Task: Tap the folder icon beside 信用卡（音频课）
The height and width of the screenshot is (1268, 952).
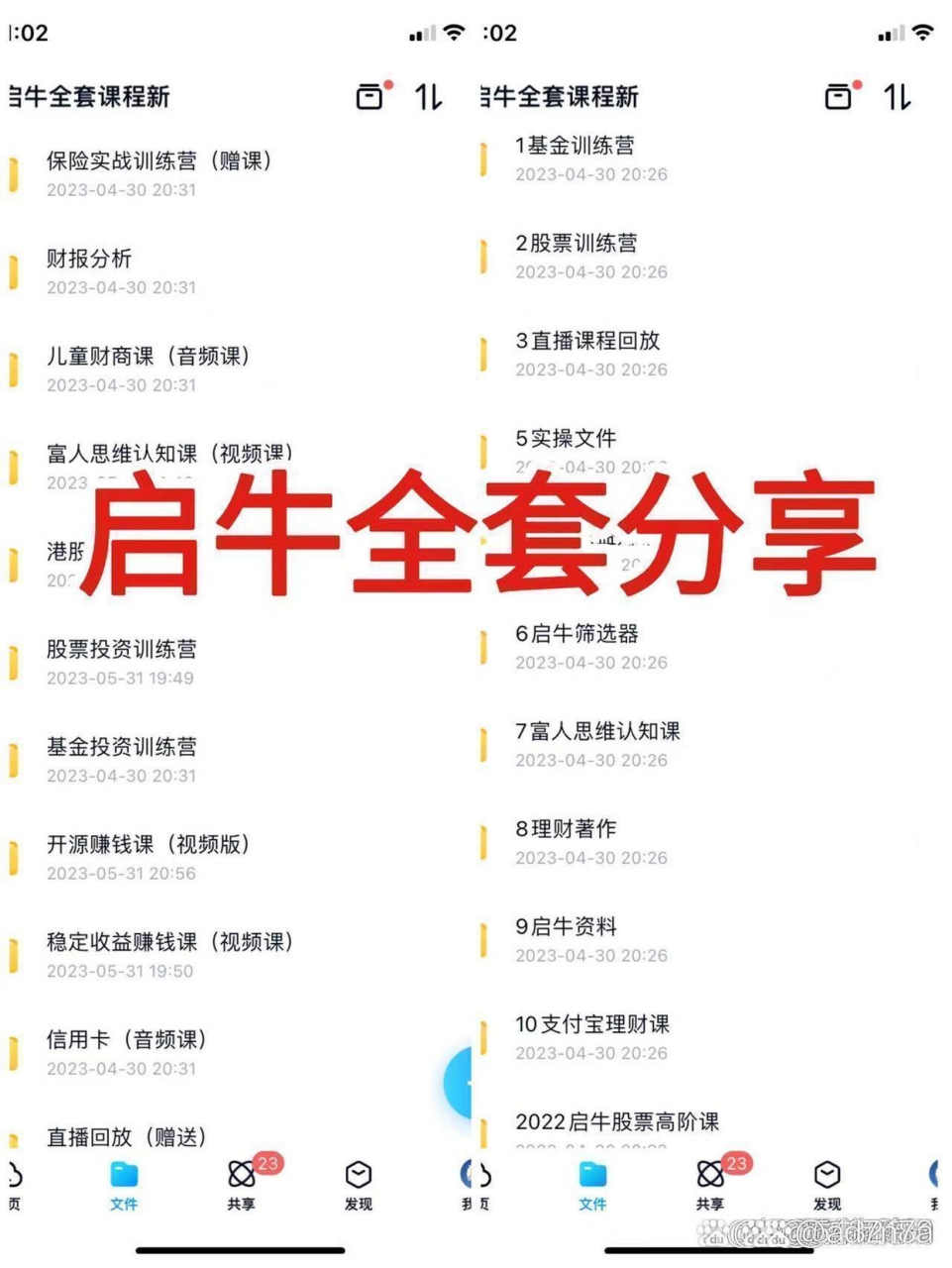Action: [14, 1051]
